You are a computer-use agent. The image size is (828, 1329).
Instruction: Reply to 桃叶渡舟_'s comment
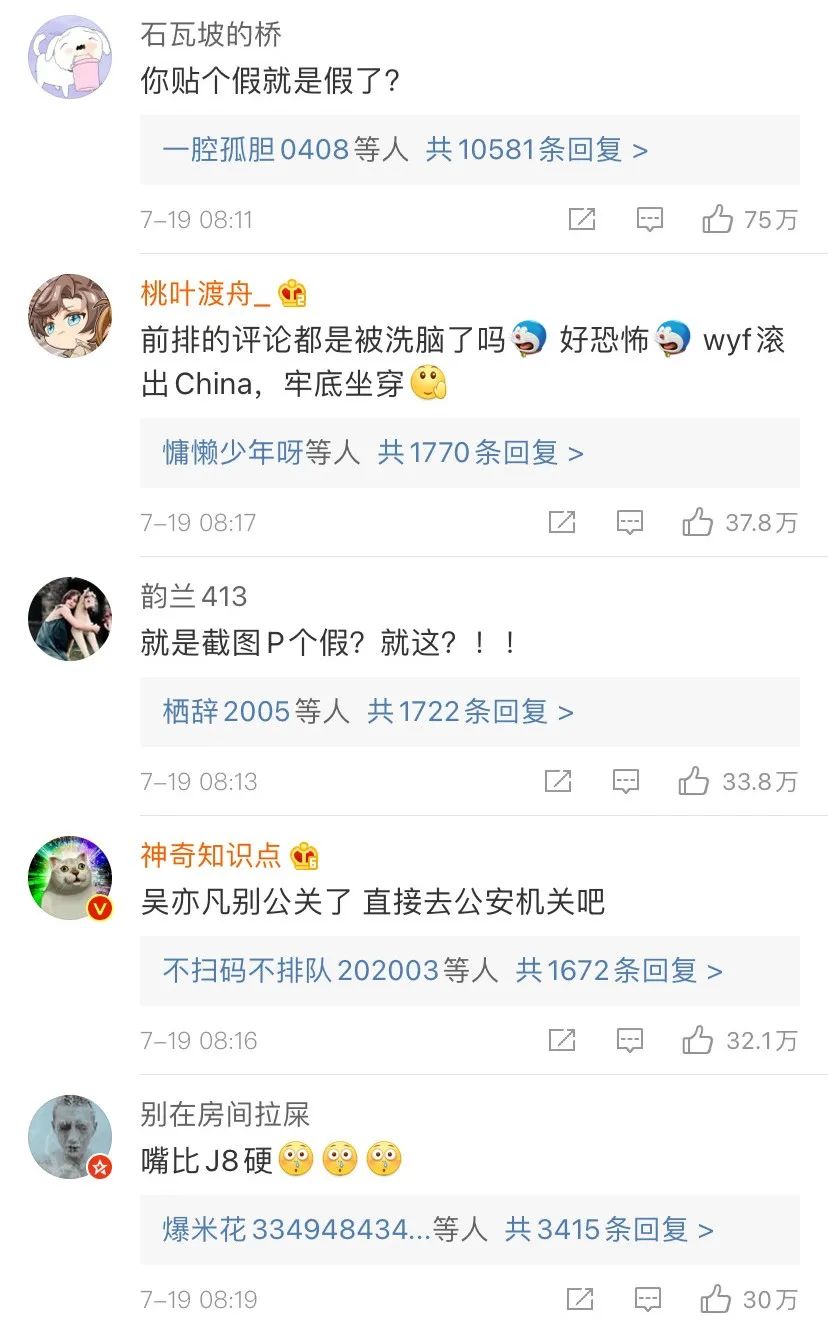pos(630,522)
